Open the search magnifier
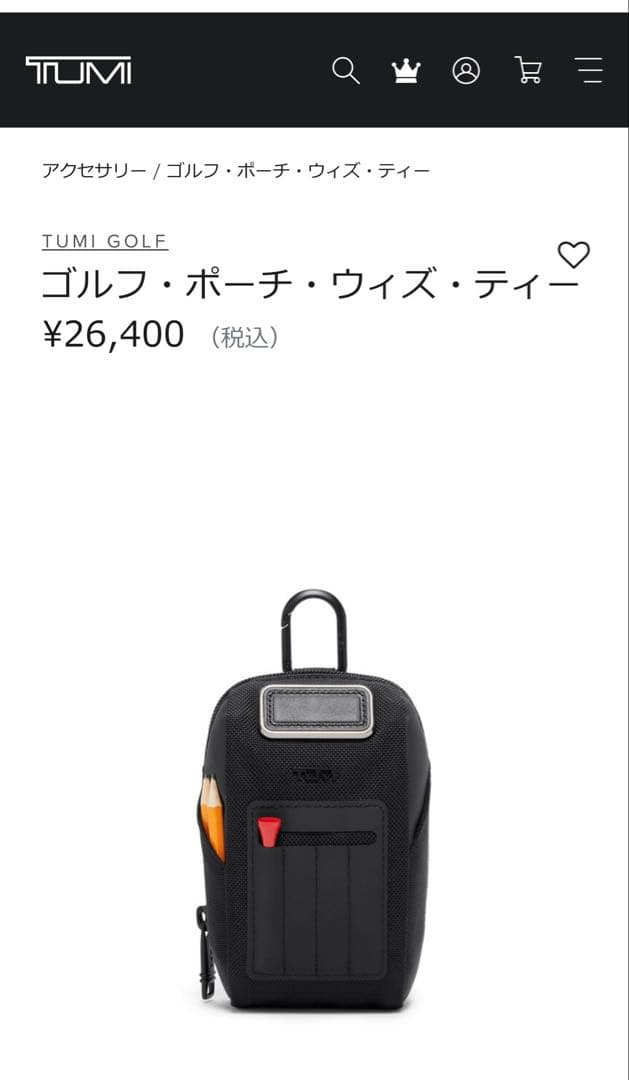Viewport: 629px width, 1080px height. [345, 71]
